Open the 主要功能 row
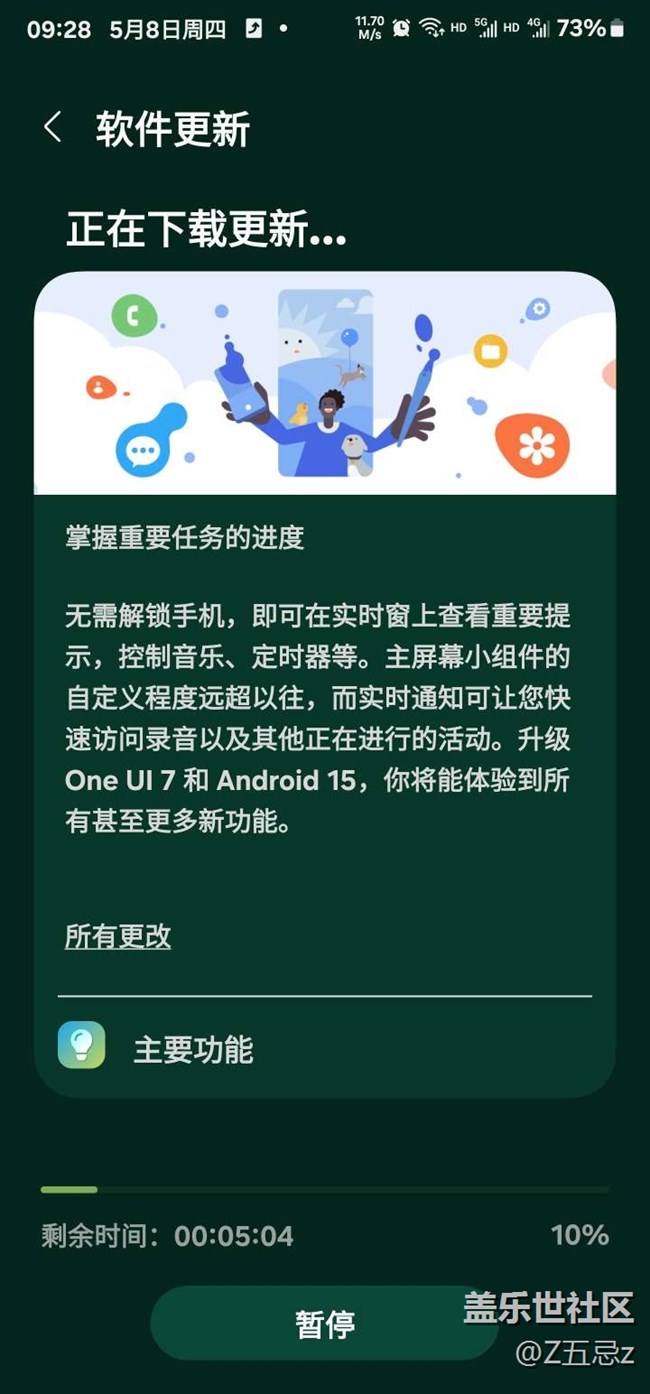Viewport: 650px width, 1394px height. (x=325, y=1048)
